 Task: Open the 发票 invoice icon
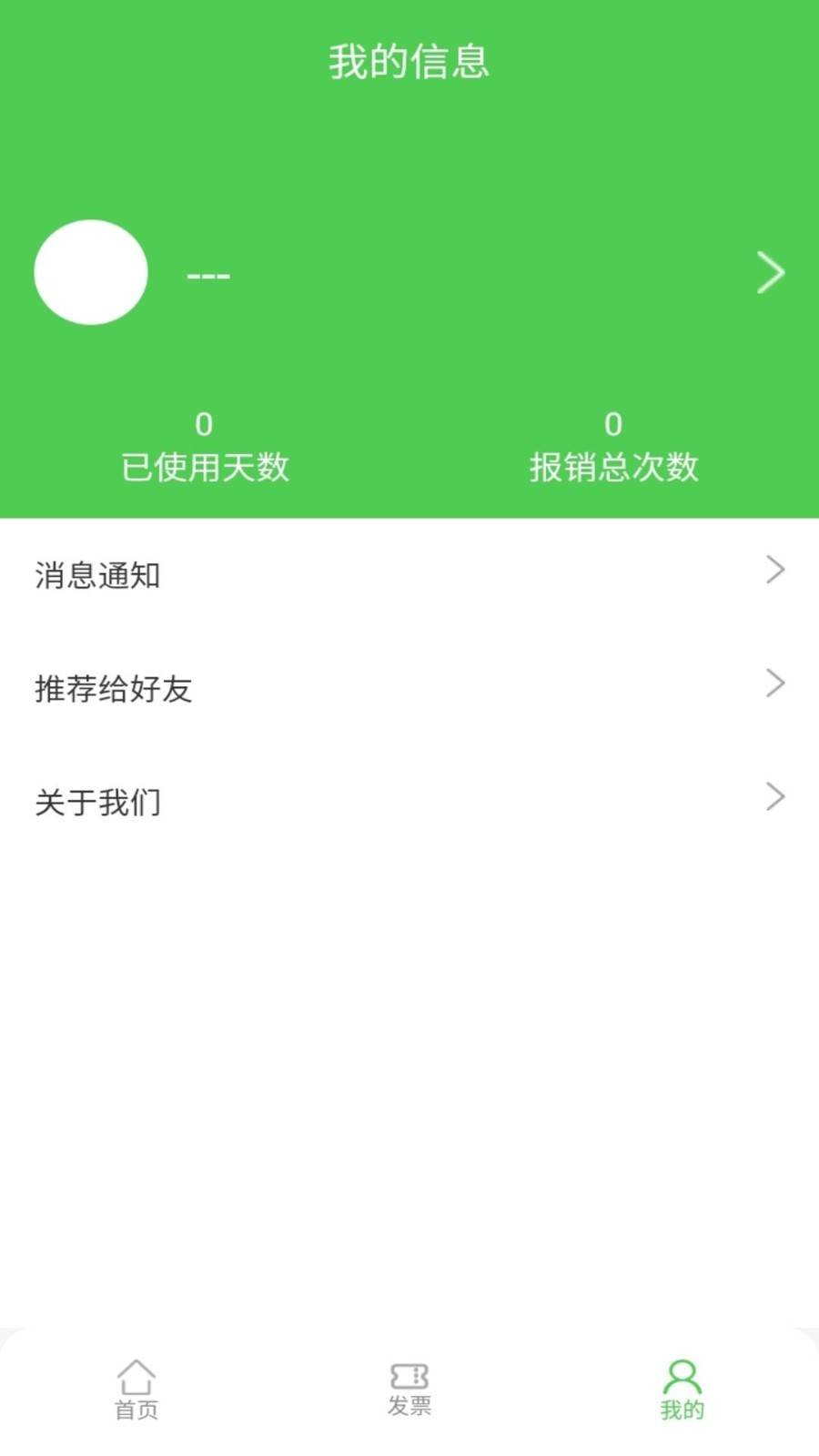click(409, 1376)
